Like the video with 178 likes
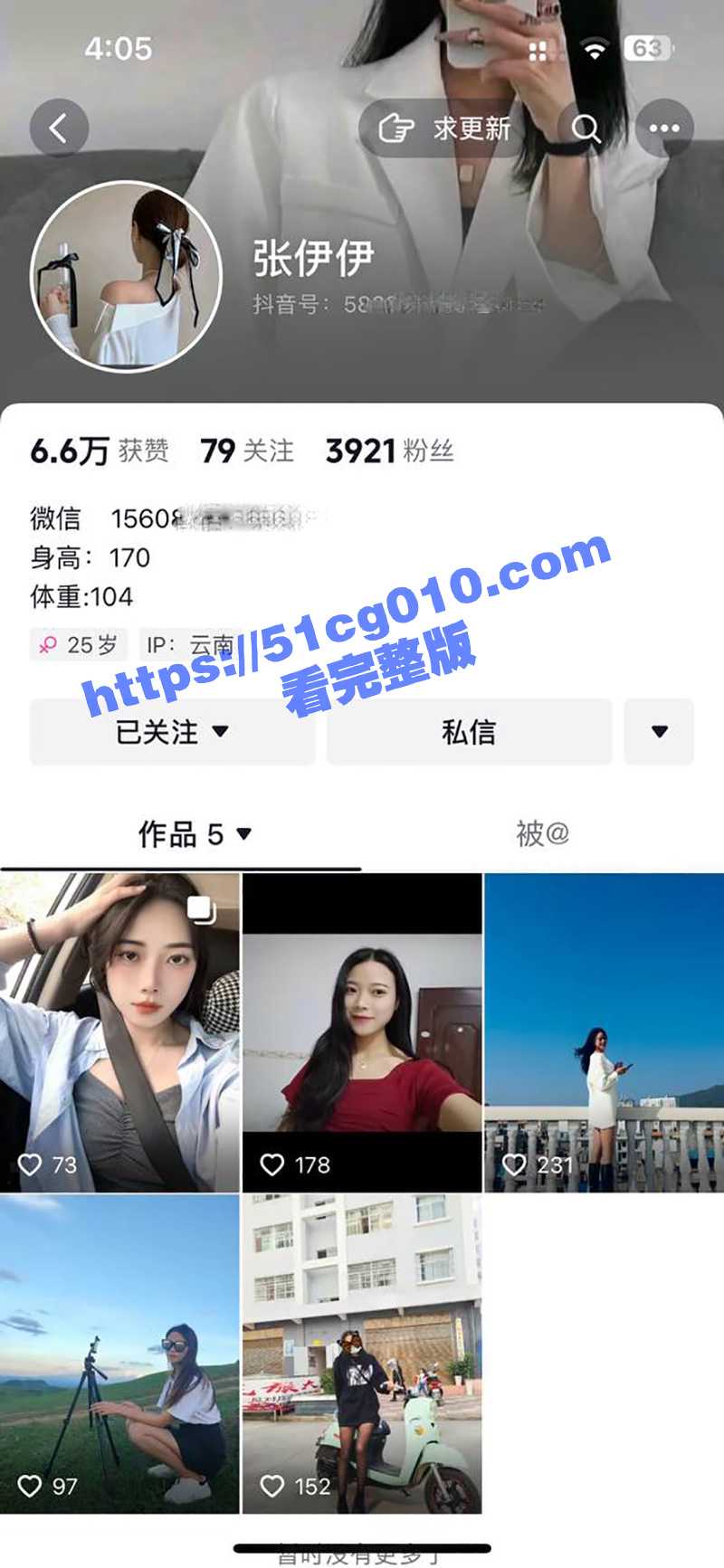The width and height of the screenshot is (724, 1568). 271,1165
